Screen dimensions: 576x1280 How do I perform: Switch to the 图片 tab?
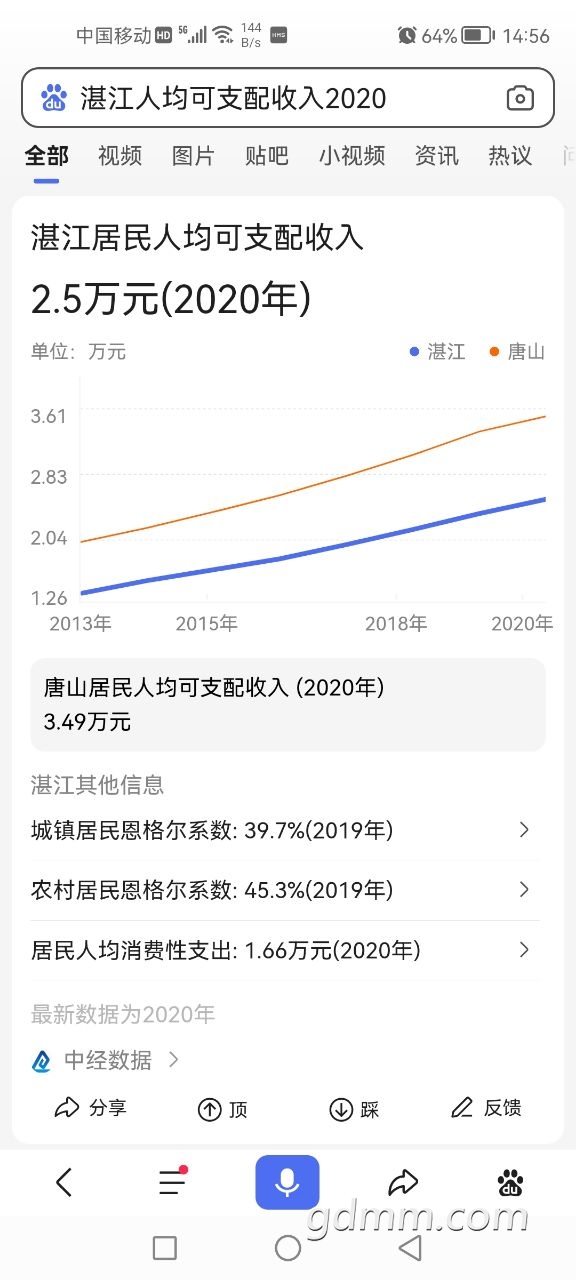[x=193, y=156]
